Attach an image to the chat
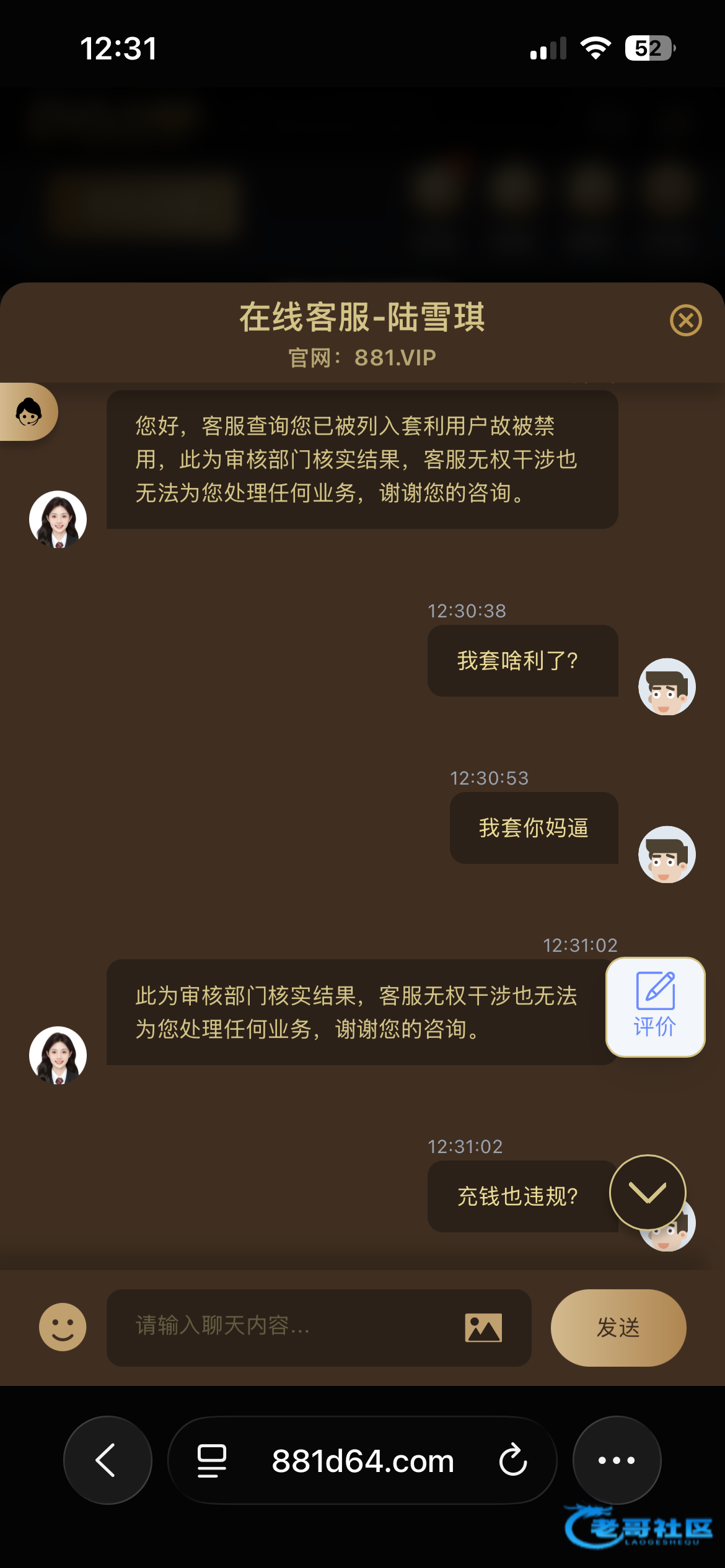This screenshot has height=1568, width=725. pos(483,1328)
